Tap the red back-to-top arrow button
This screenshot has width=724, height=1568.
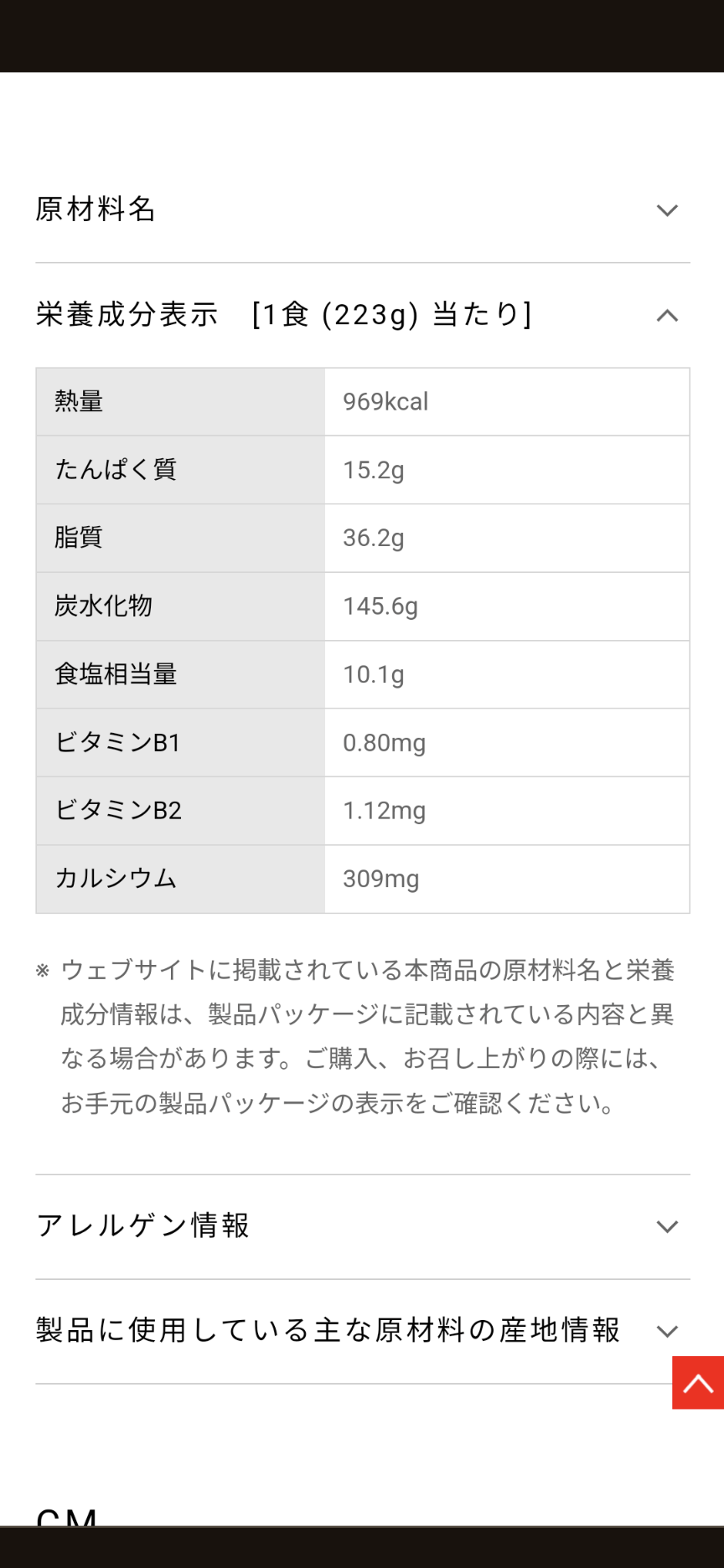[697, 1383]
